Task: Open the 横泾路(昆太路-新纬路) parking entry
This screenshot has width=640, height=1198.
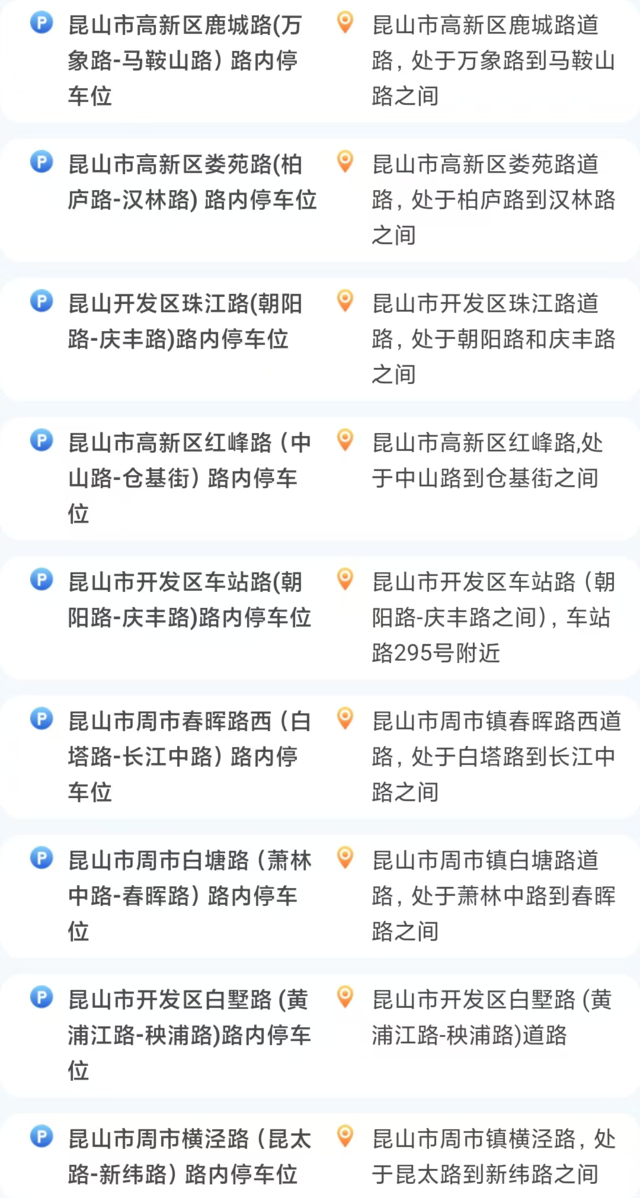Action: [x=188, y=1155]
